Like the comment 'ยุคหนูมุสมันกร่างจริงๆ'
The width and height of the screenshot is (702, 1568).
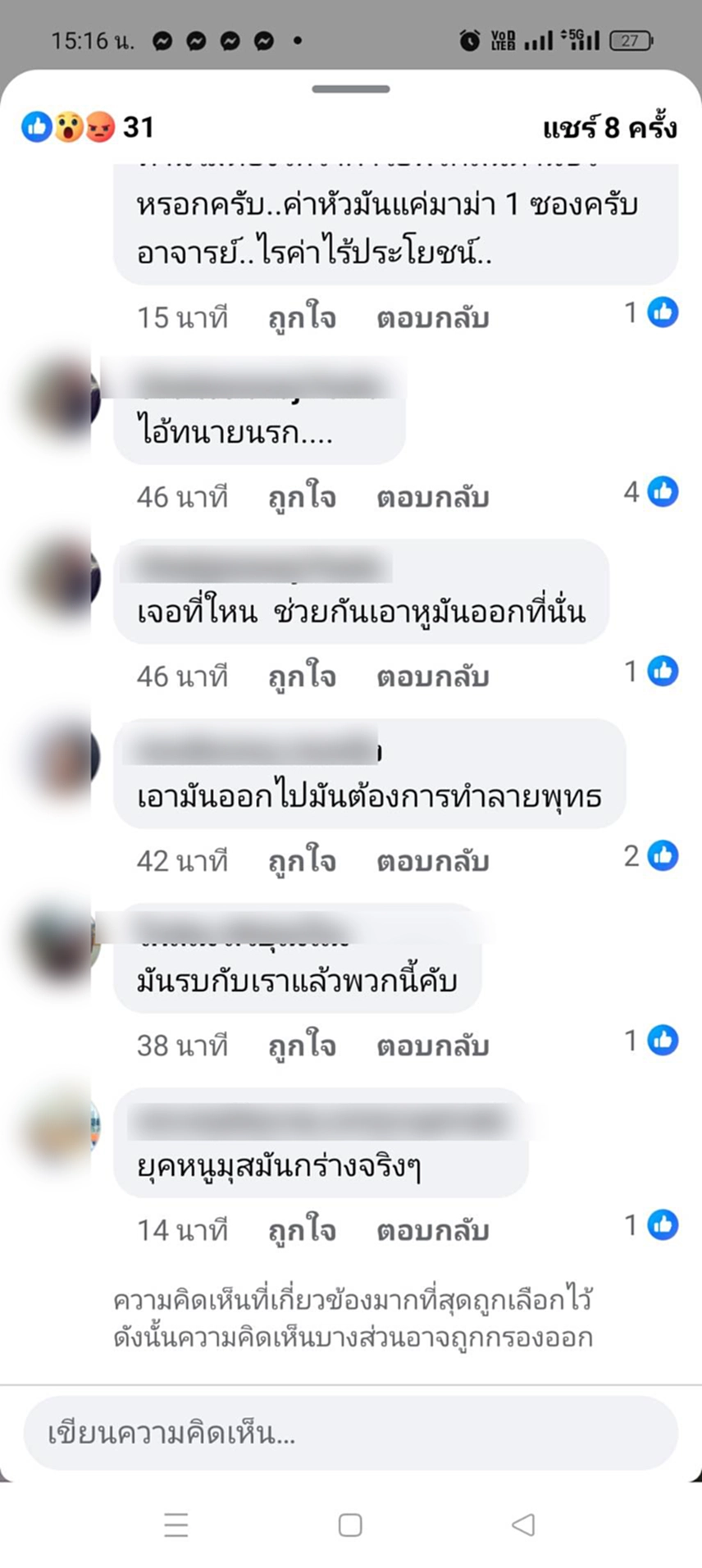(302, 1231)
